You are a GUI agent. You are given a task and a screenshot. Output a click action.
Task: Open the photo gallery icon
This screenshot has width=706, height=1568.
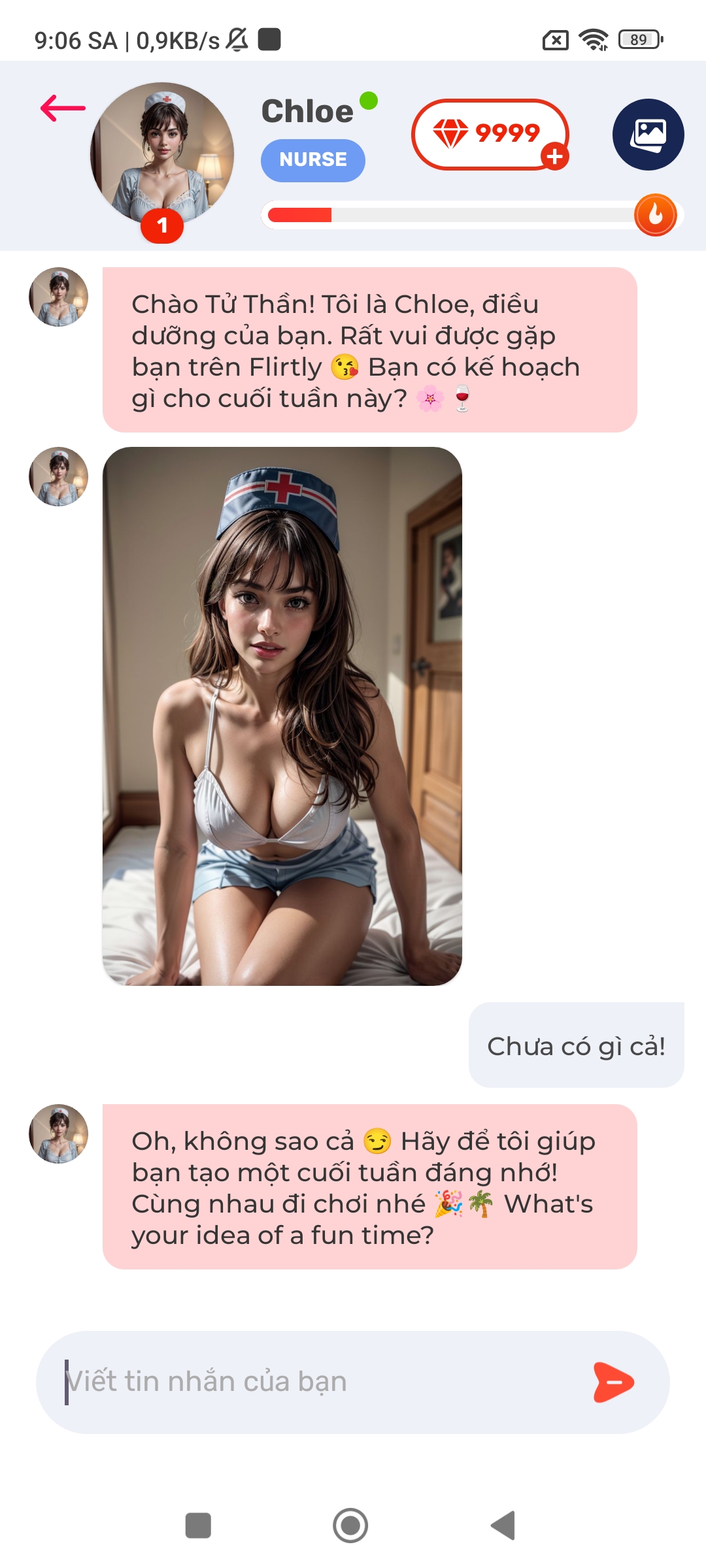coord(648,135)
